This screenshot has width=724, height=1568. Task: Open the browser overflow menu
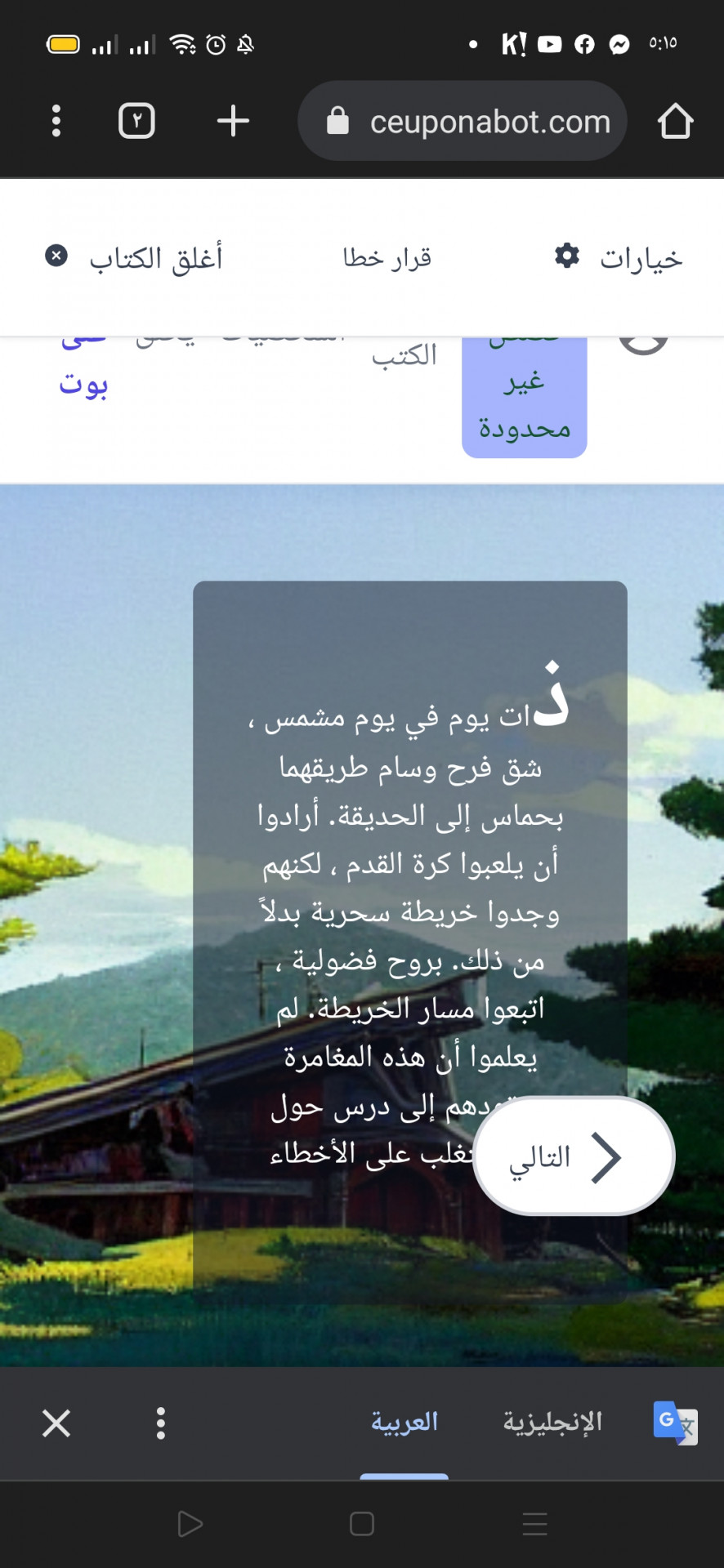[56, 121]
